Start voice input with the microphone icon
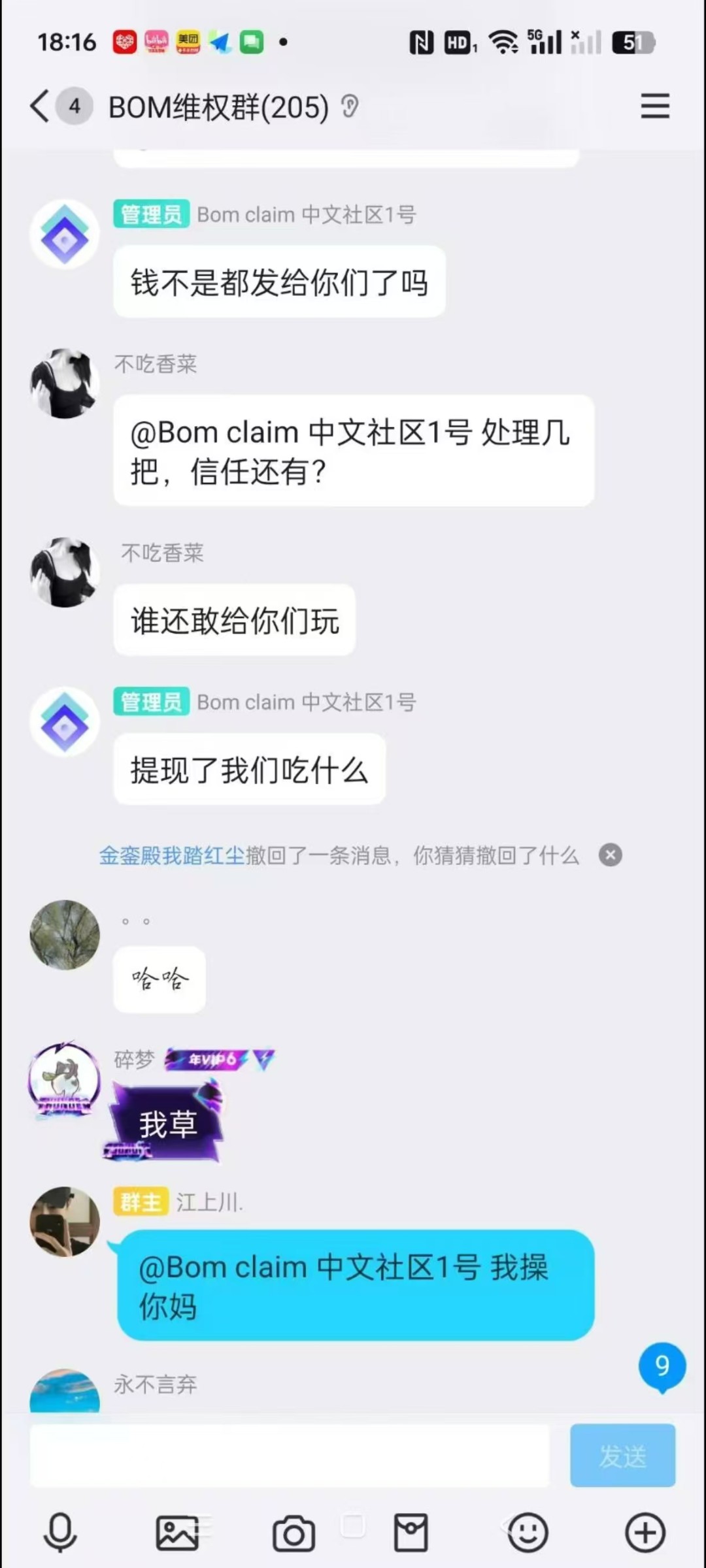The height and width of the screenshot is (1568, 706). point(60,1532)
